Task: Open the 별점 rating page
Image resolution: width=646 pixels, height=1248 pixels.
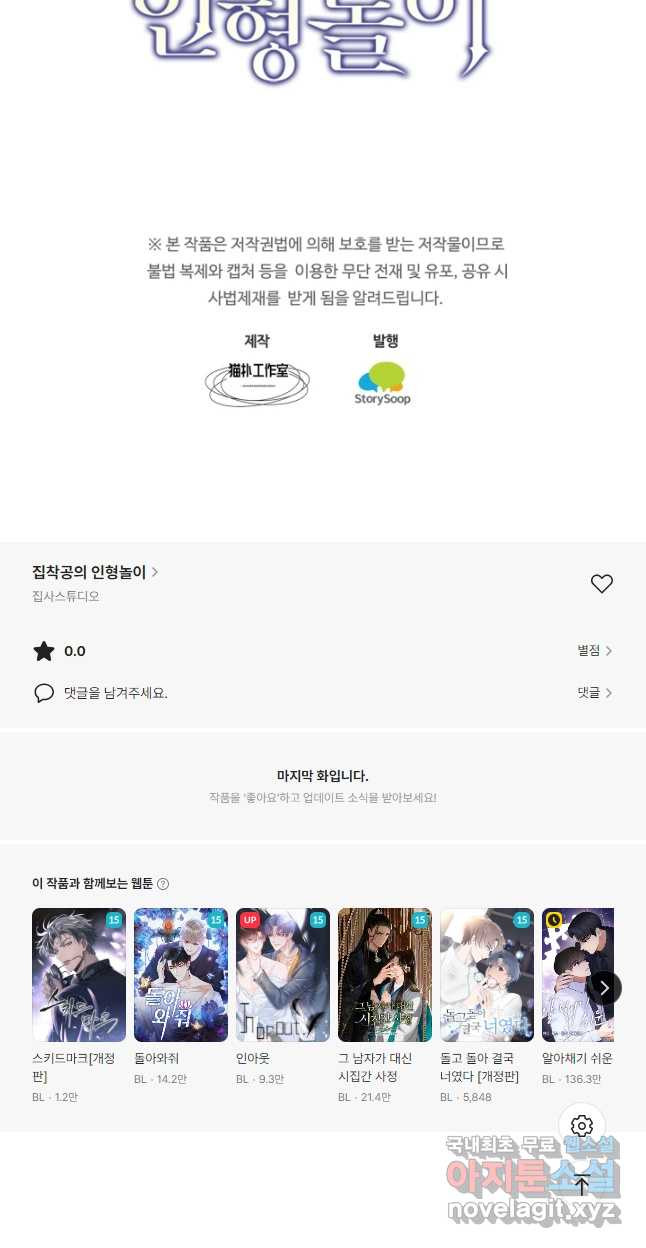Action: point(594,651)
